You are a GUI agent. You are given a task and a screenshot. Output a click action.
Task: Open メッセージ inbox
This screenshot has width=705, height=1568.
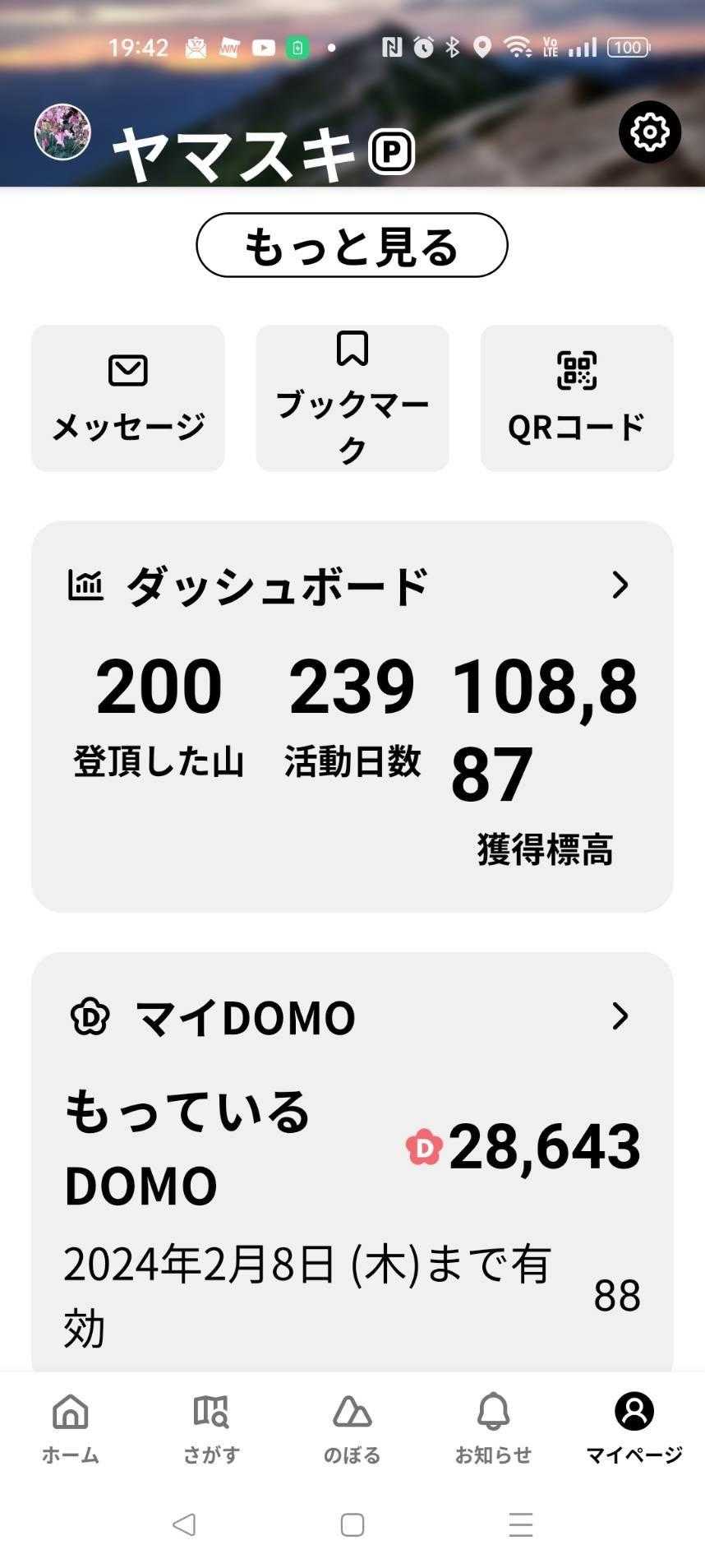pos(127,398)
